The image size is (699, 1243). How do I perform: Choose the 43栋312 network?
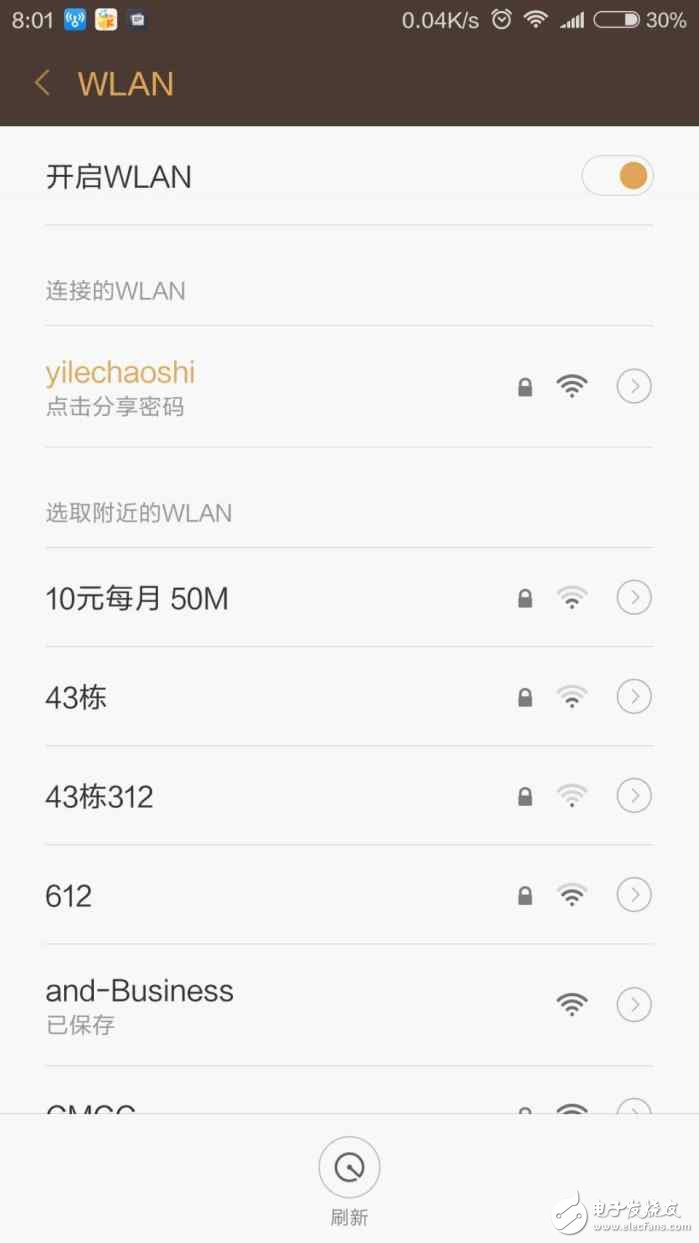pyautogui.click(x=99, y=796)
